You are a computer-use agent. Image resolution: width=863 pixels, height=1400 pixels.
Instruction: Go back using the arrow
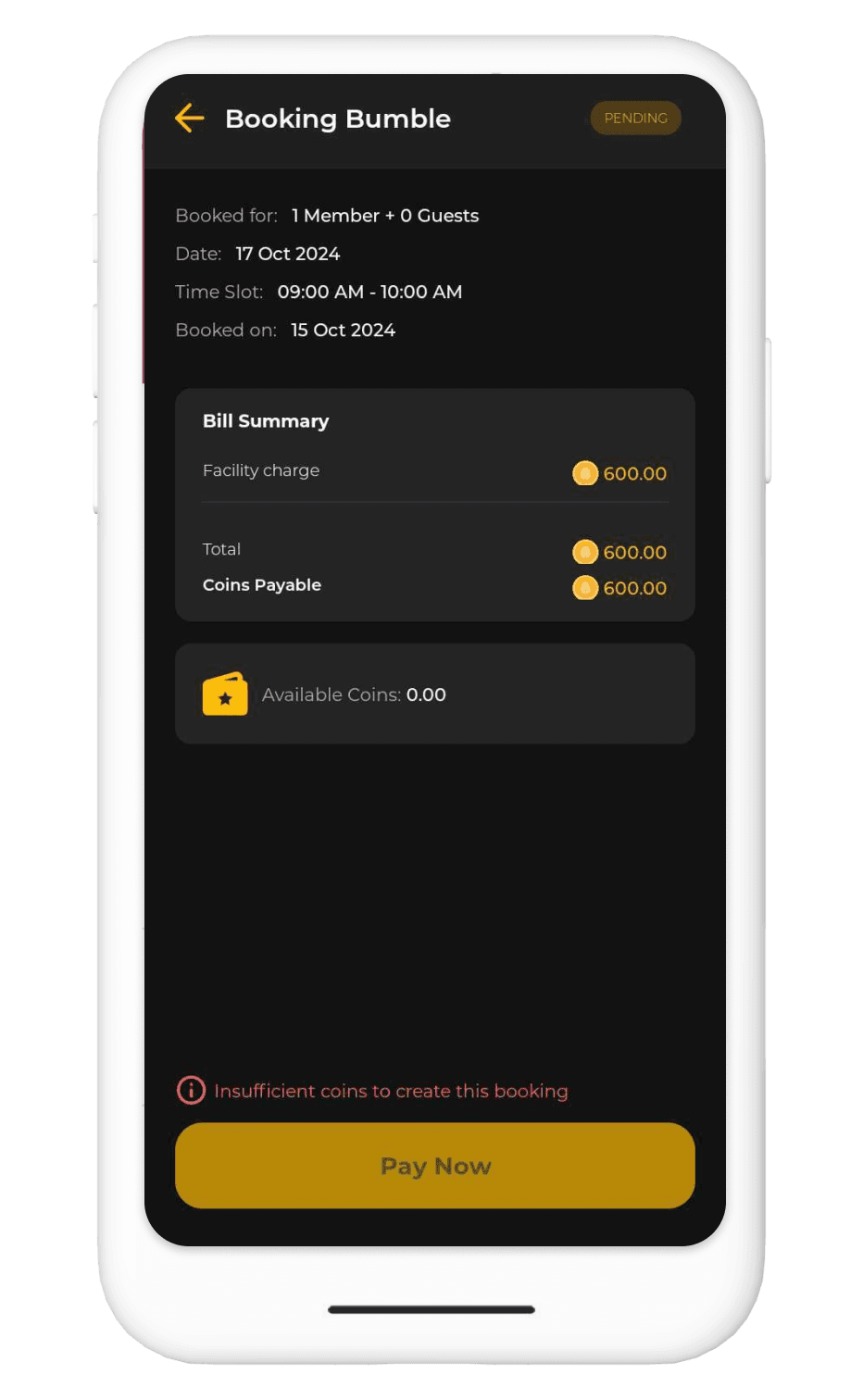click(x=189, y=119)
